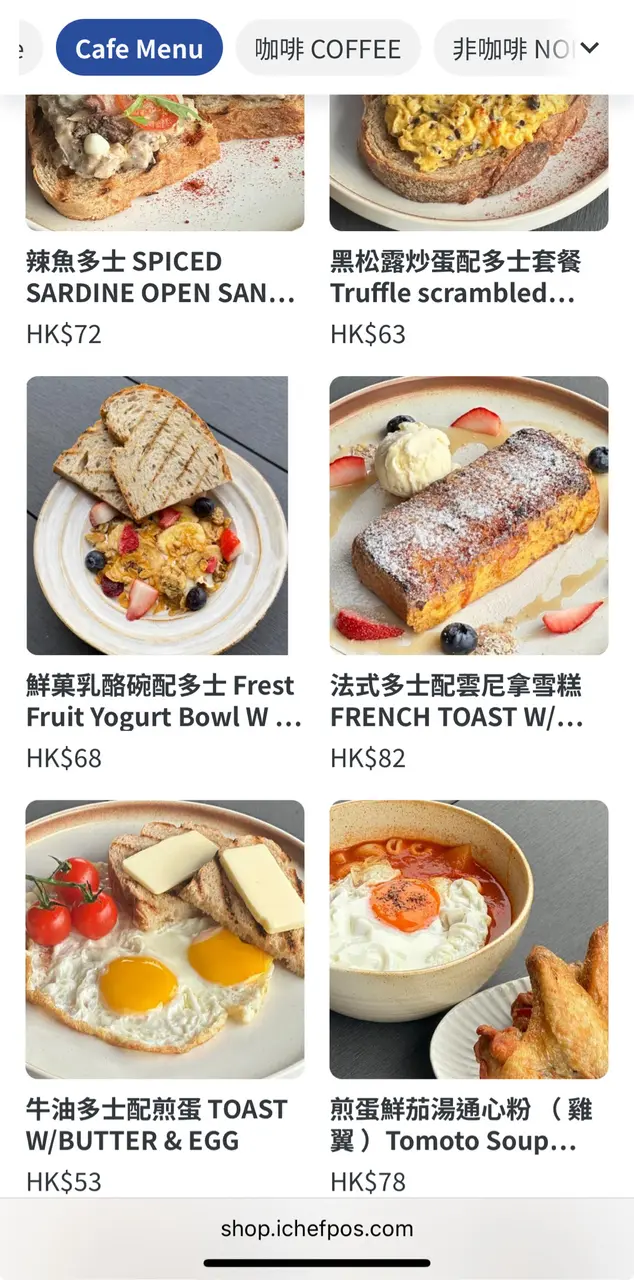Screen dimensions: 634x1280
Task: Switch to the 非咖啡 category tab
Action: [505, 48]
